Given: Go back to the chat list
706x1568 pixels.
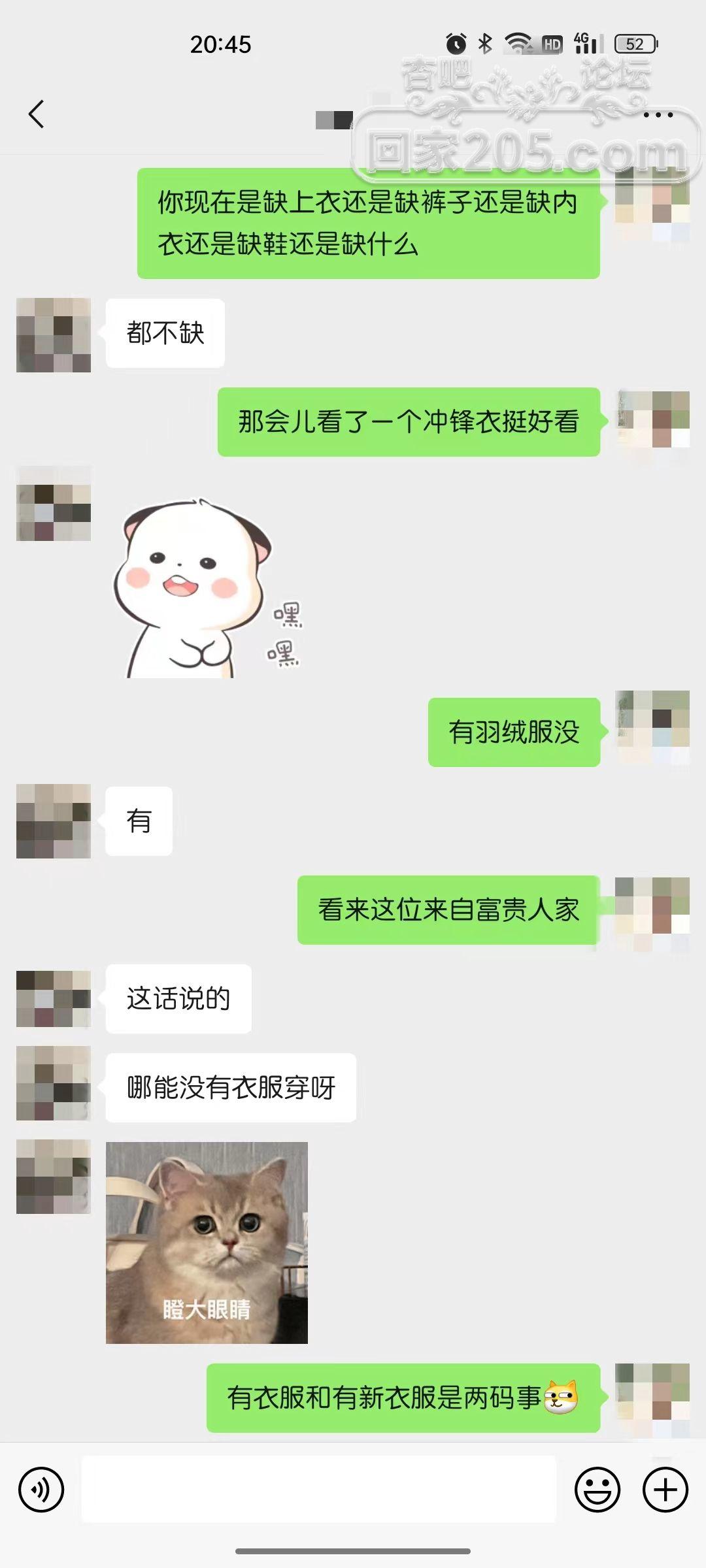Looking at the screenshot, I should coord(37,114).
